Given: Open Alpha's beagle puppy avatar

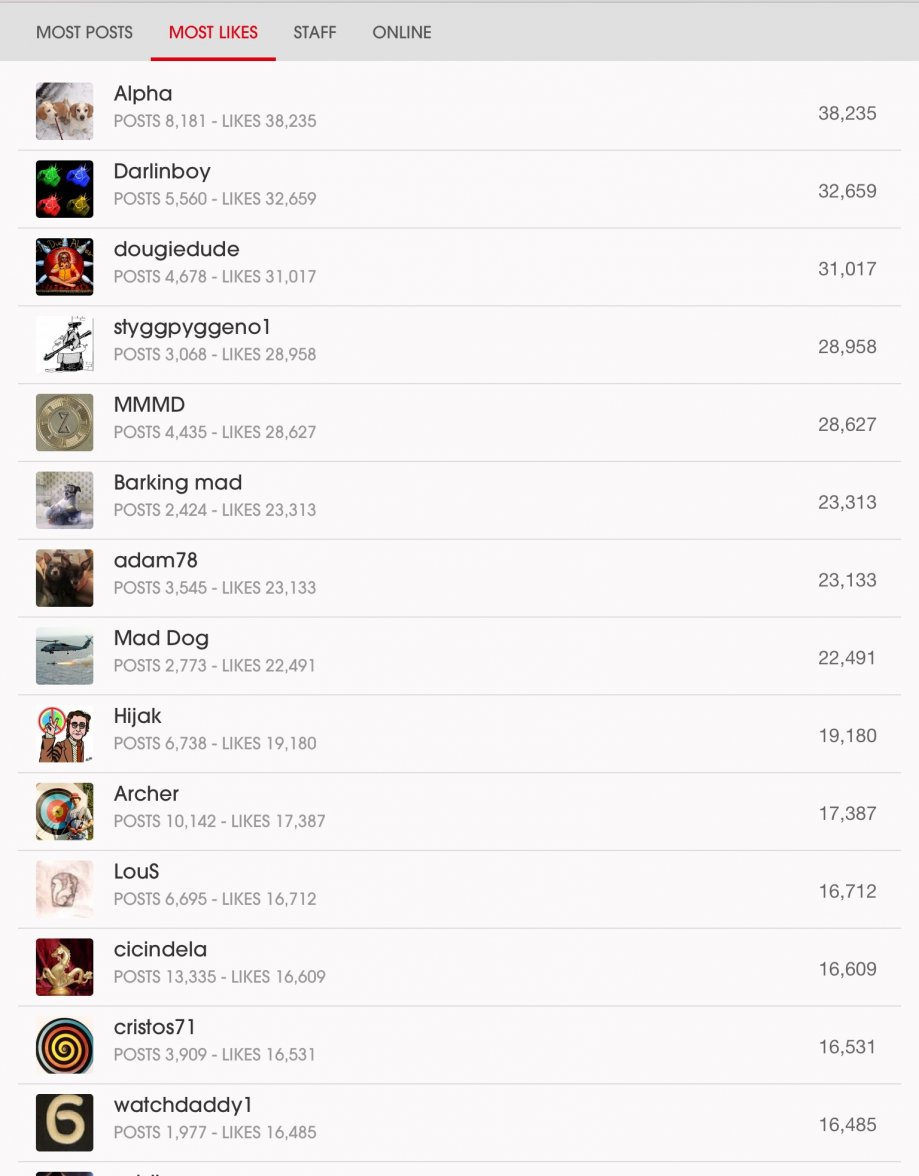Looking at the screenshot, I should [x=64, y=111].
